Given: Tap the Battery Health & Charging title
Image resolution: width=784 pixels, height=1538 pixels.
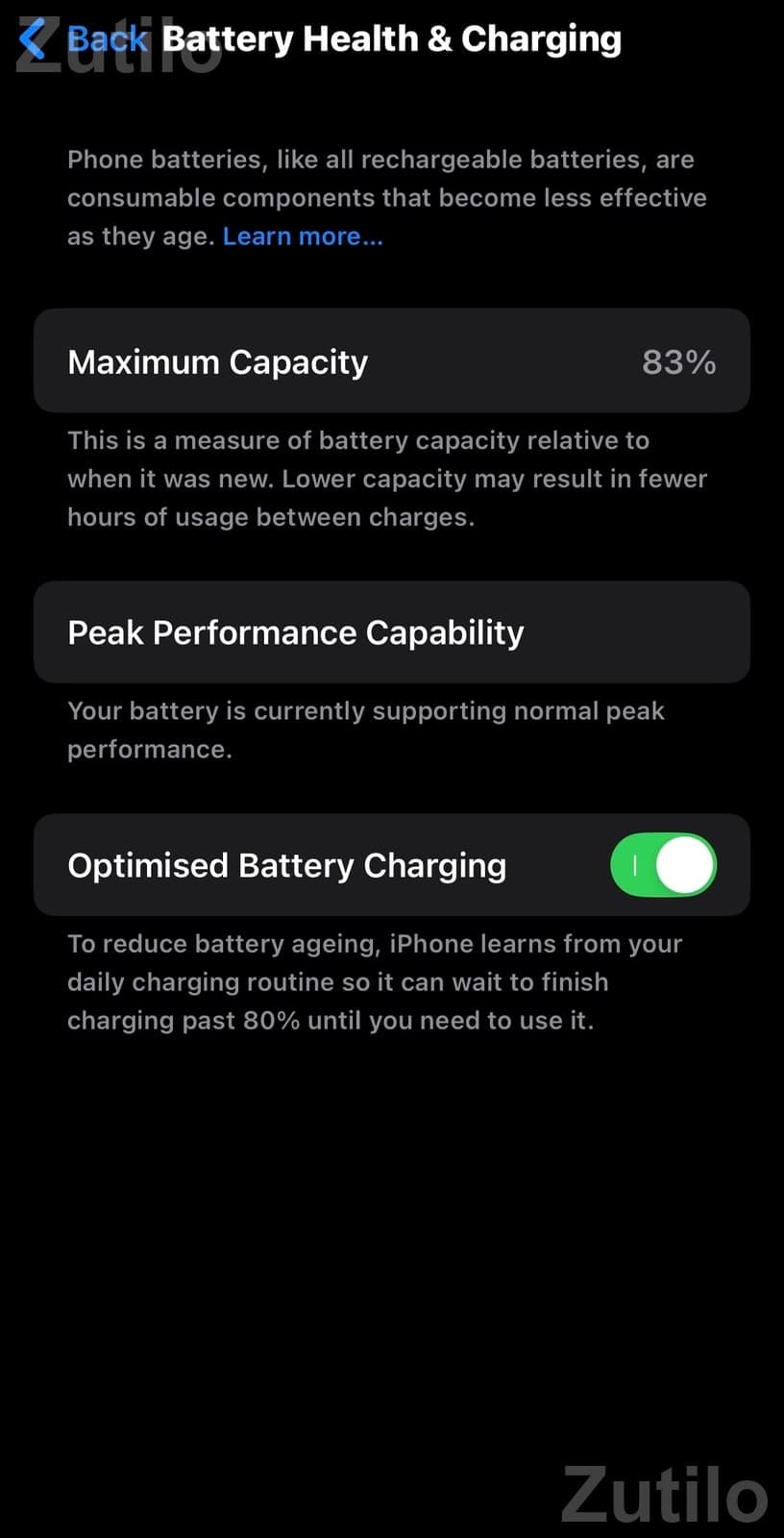Looking at the screenshot, I should coord(388,38).
